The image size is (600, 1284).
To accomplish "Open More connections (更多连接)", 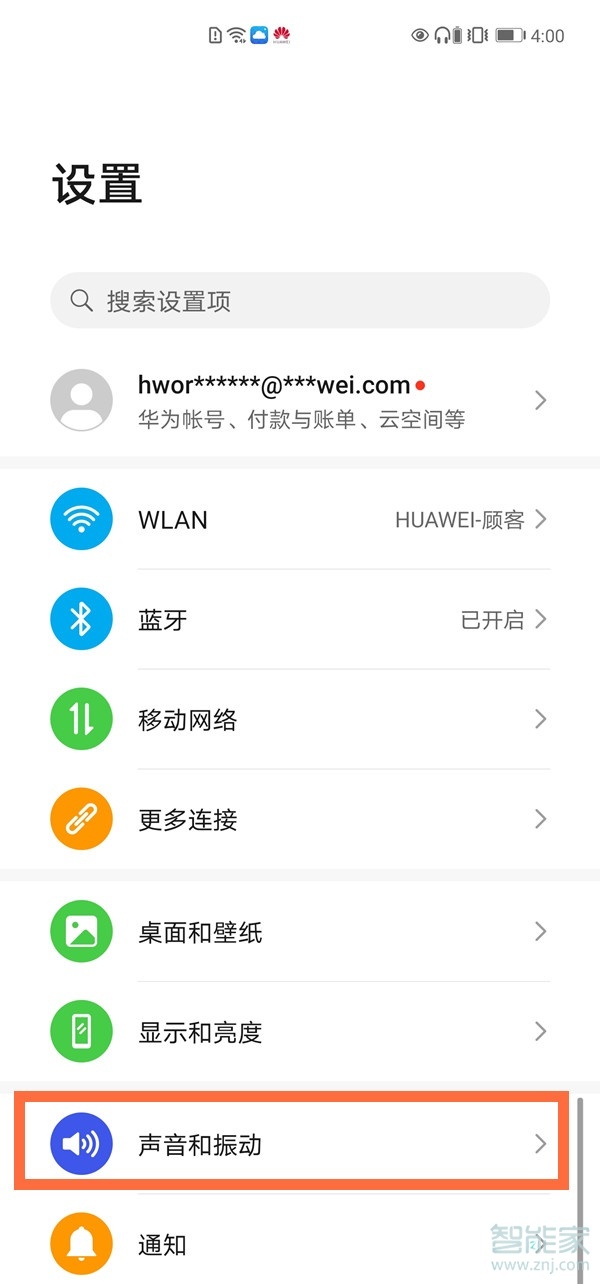I will pos(300,820).
